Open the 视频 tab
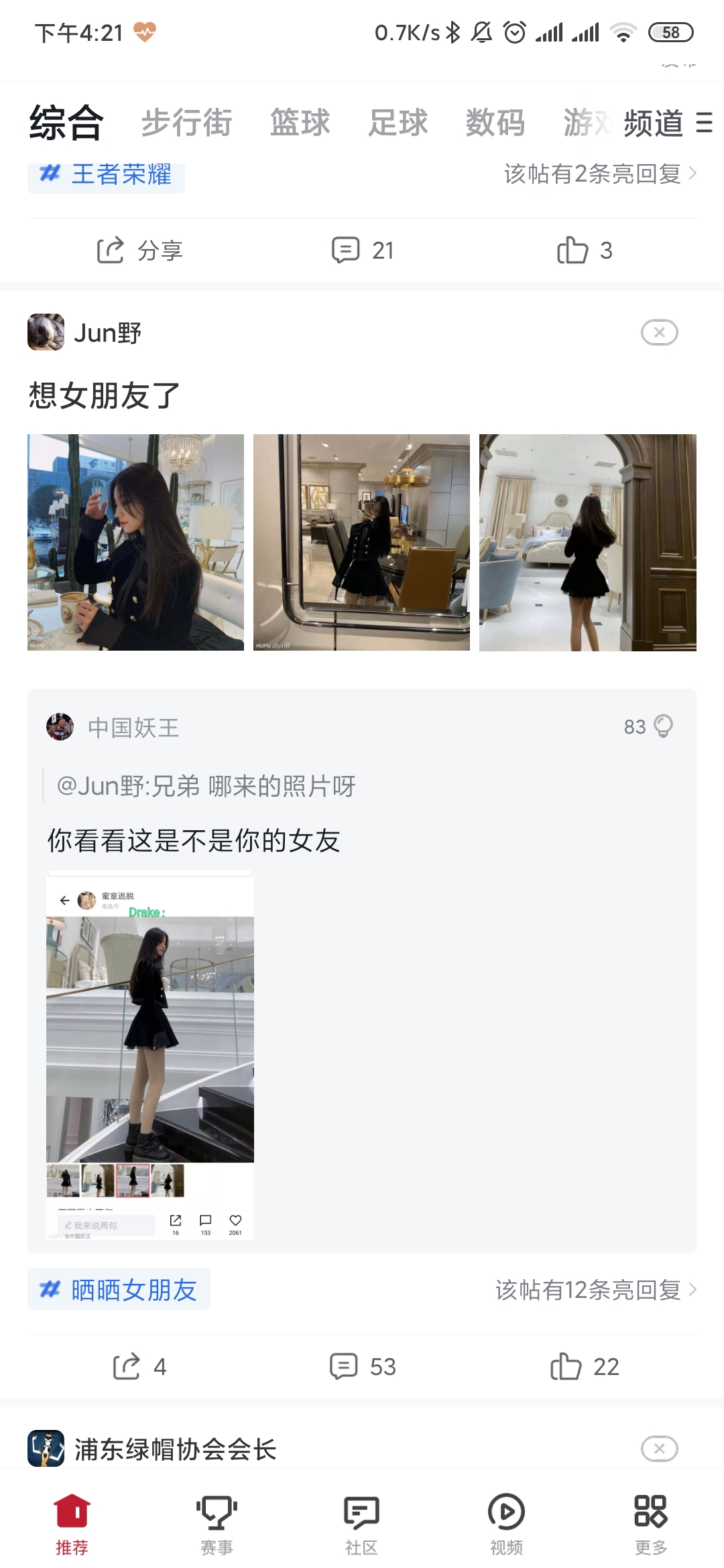Viewport: 724px width, 1568px height. point(506,1524)
